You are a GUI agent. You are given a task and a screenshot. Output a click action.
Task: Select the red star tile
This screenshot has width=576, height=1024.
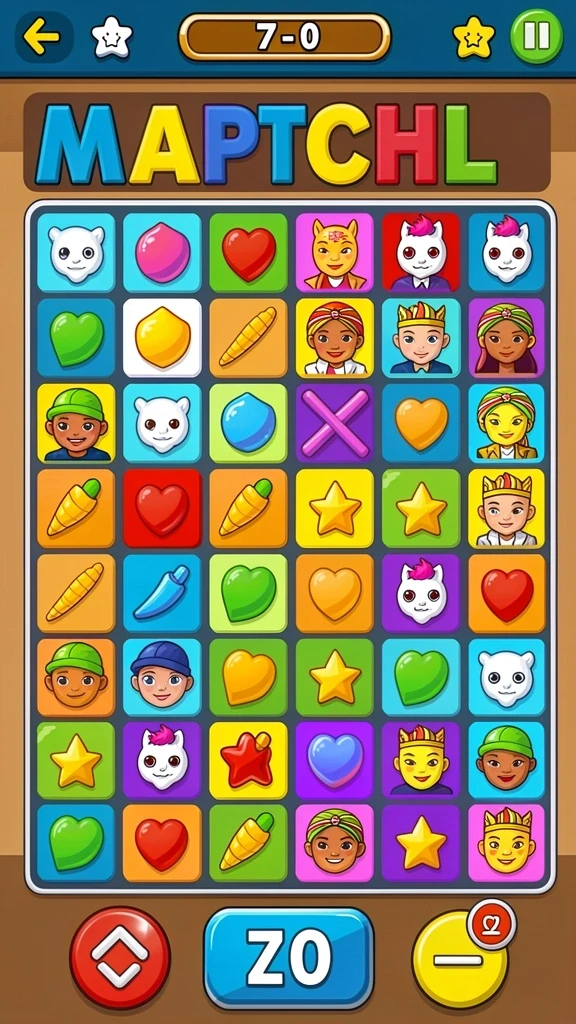point(248,761)
